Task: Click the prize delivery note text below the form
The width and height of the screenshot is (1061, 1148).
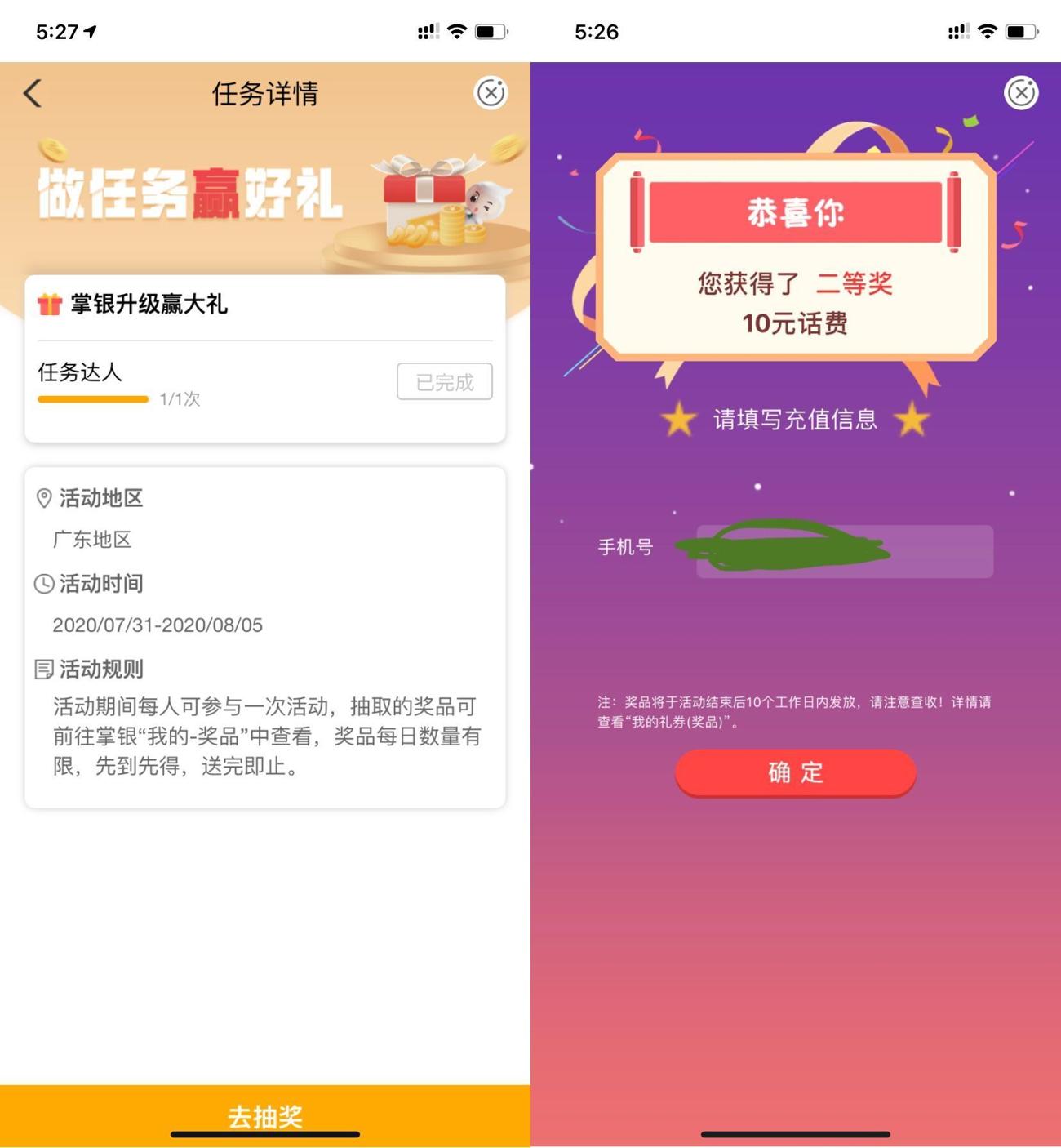Action: click(x=794, y=710)
